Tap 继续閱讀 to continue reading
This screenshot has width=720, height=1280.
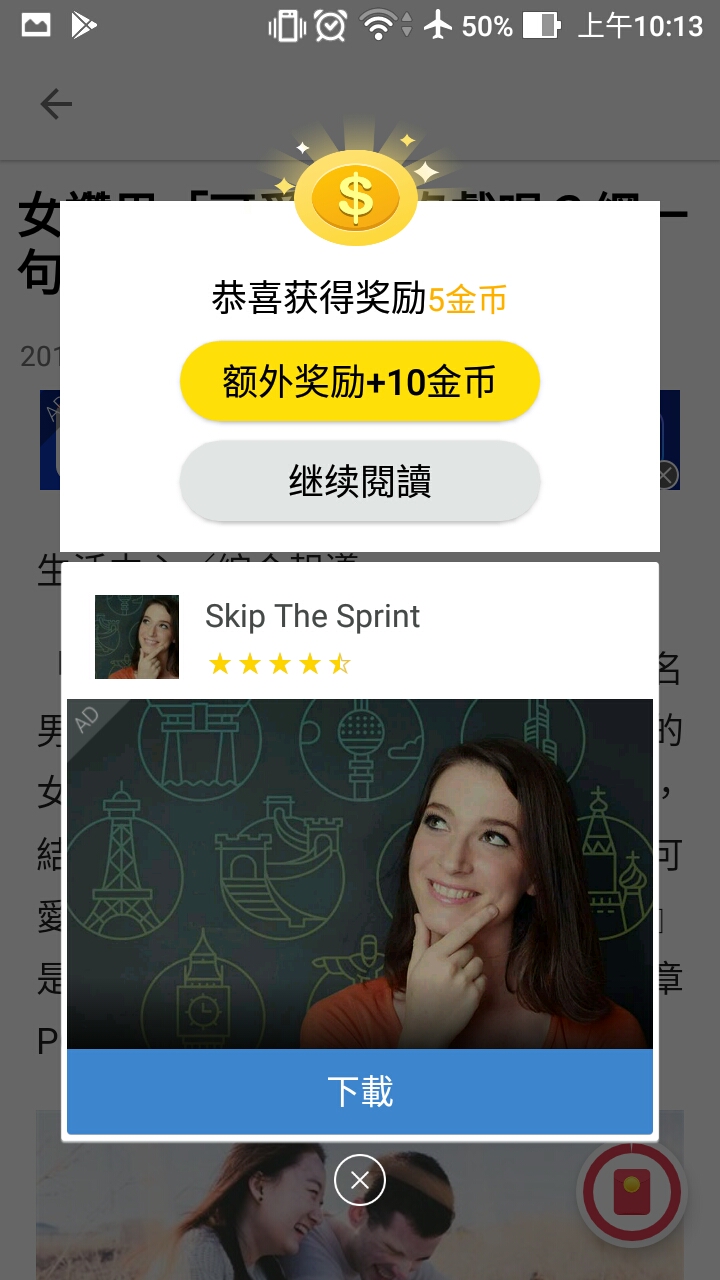point(360,481)
